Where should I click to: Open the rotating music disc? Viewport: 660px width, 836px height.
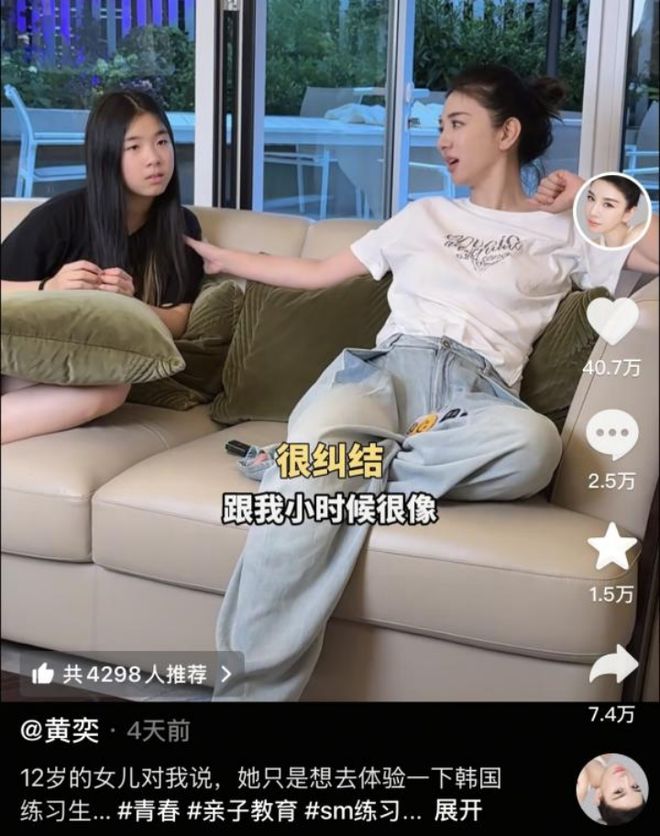tap(612, 788)
